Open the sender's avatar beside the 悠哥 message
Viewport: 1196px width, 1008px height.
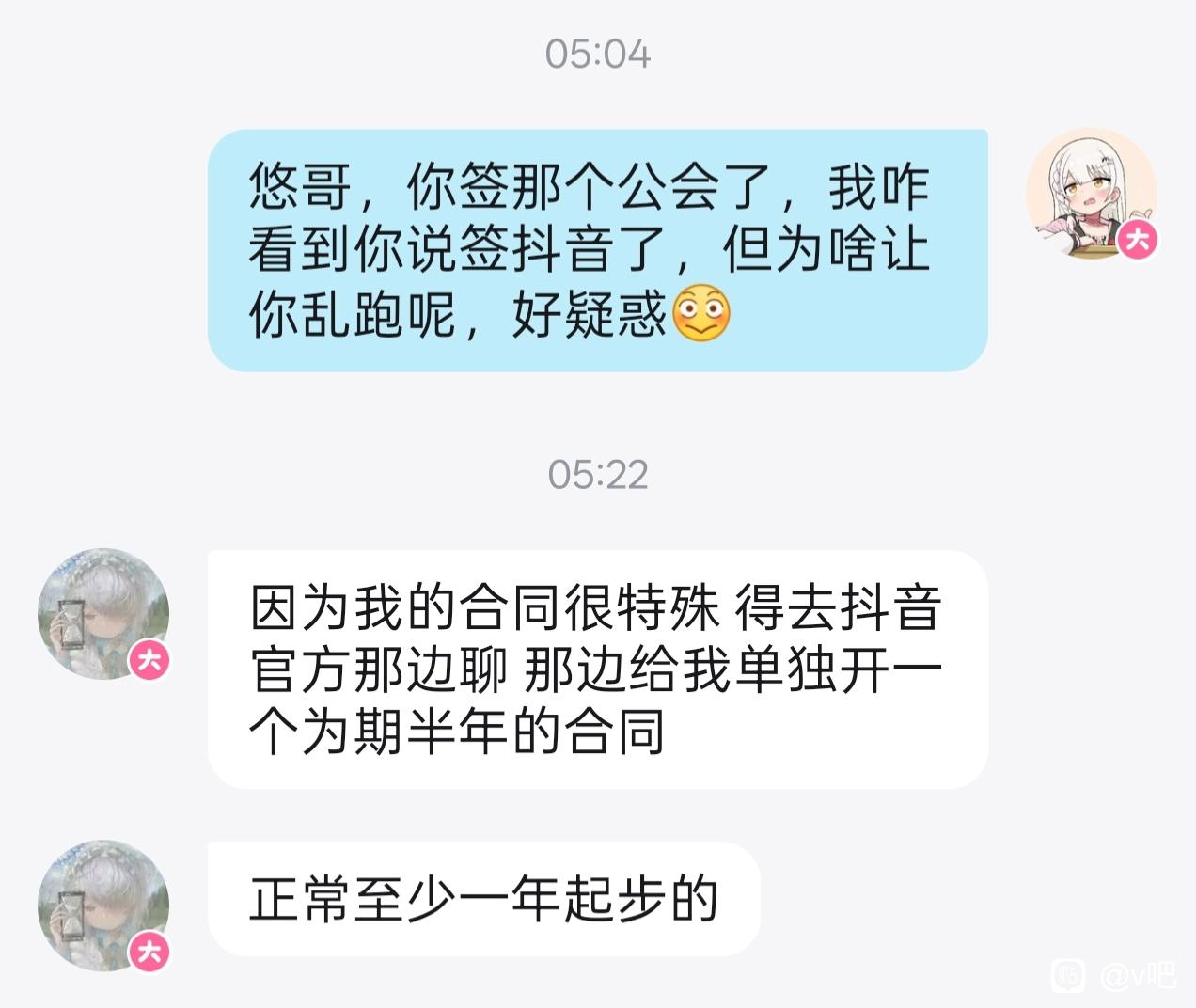click(1092, 195)
